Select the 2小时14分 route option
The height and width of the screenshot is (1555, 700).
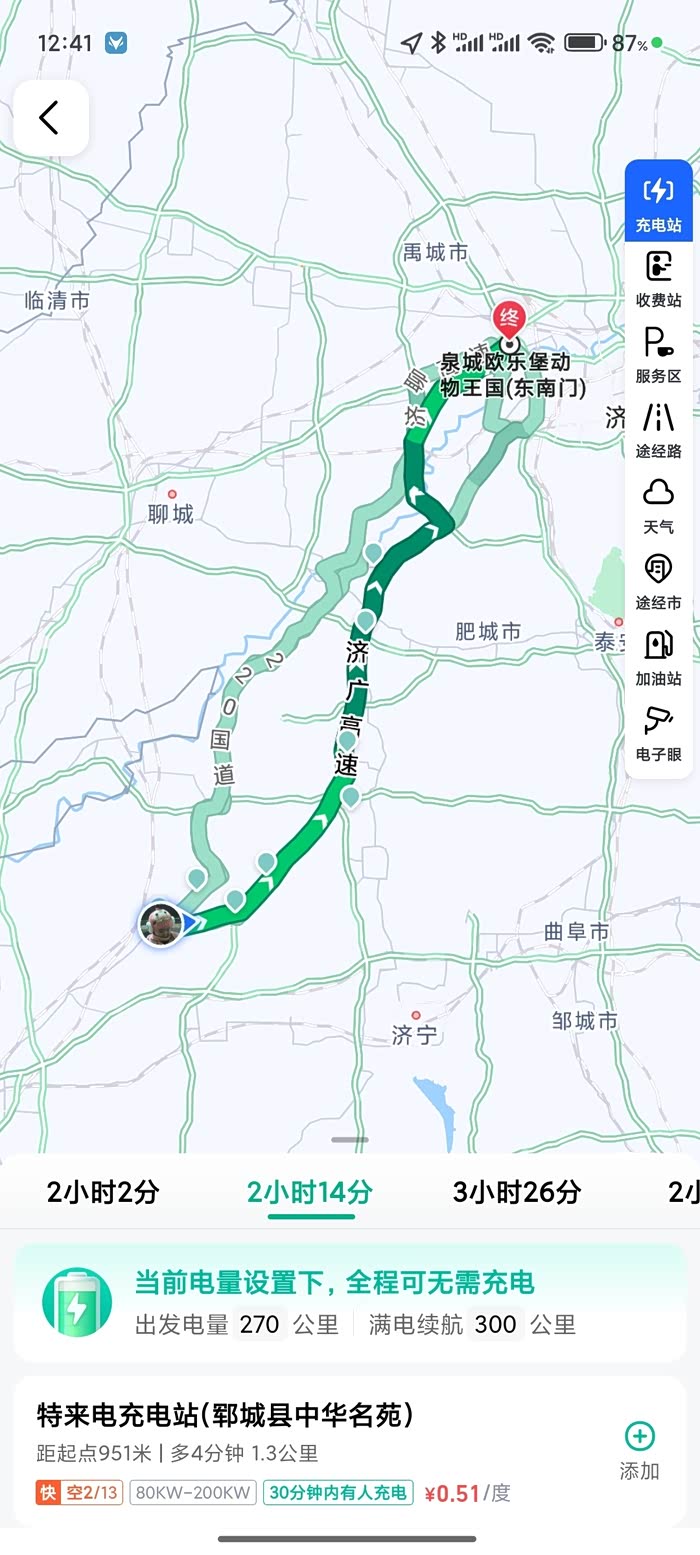[310, 1191]
